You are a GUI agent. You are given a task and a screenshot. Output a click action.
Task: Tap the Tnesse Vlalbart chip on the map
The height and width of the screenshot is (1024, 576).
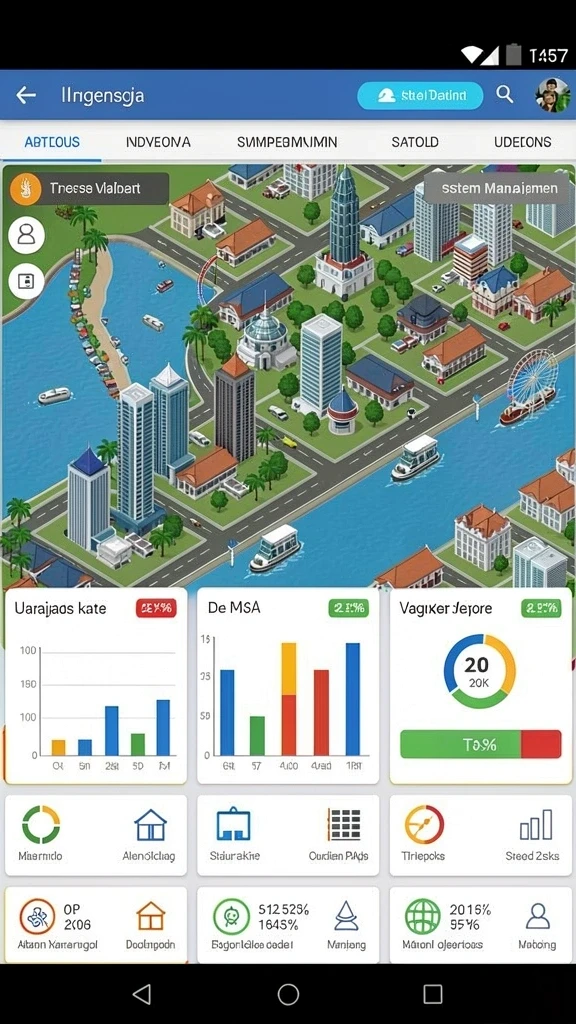89,189
